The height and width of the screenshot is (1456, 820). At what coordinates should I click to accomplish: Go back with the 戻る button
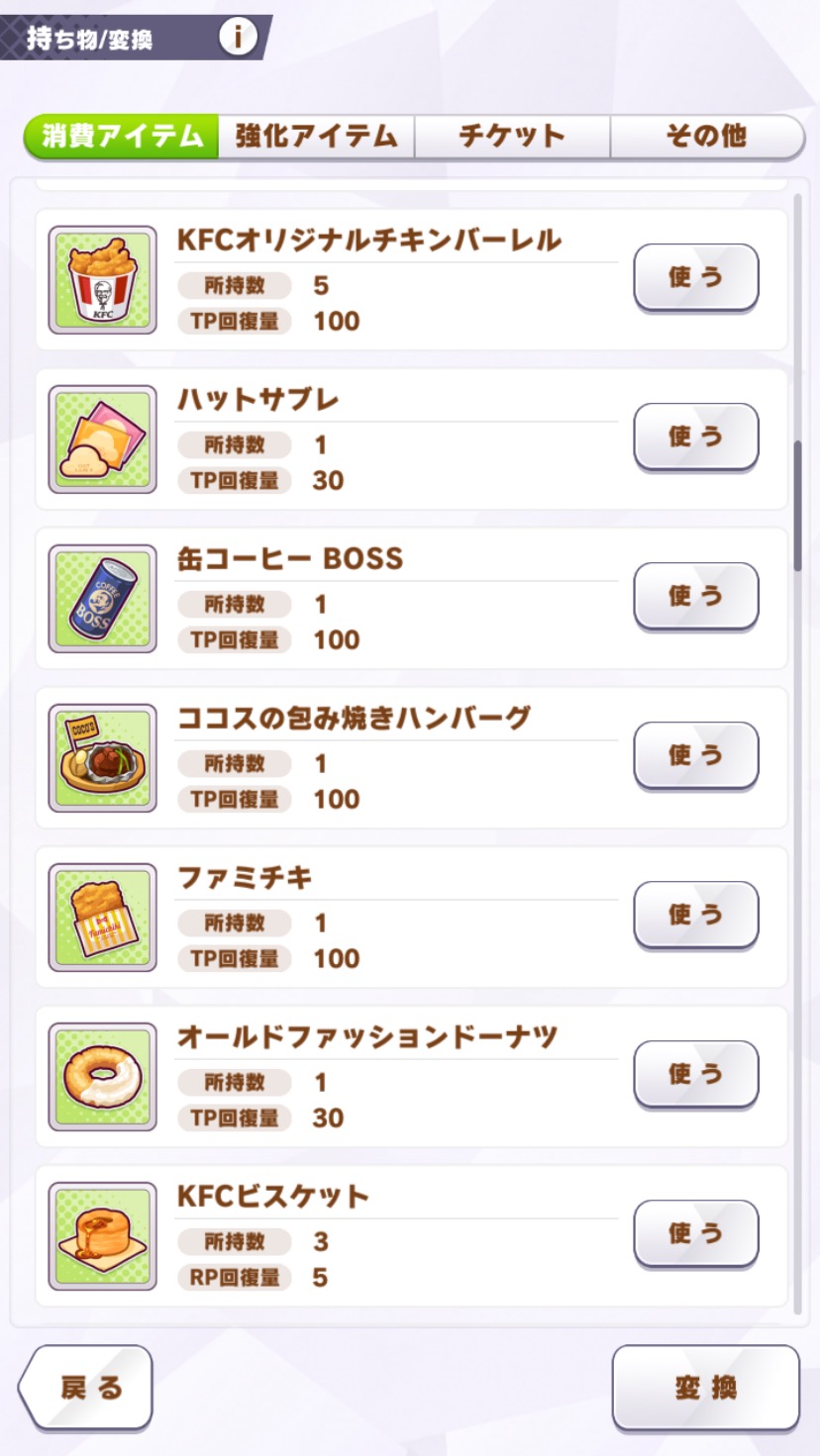pos(87,1388)
